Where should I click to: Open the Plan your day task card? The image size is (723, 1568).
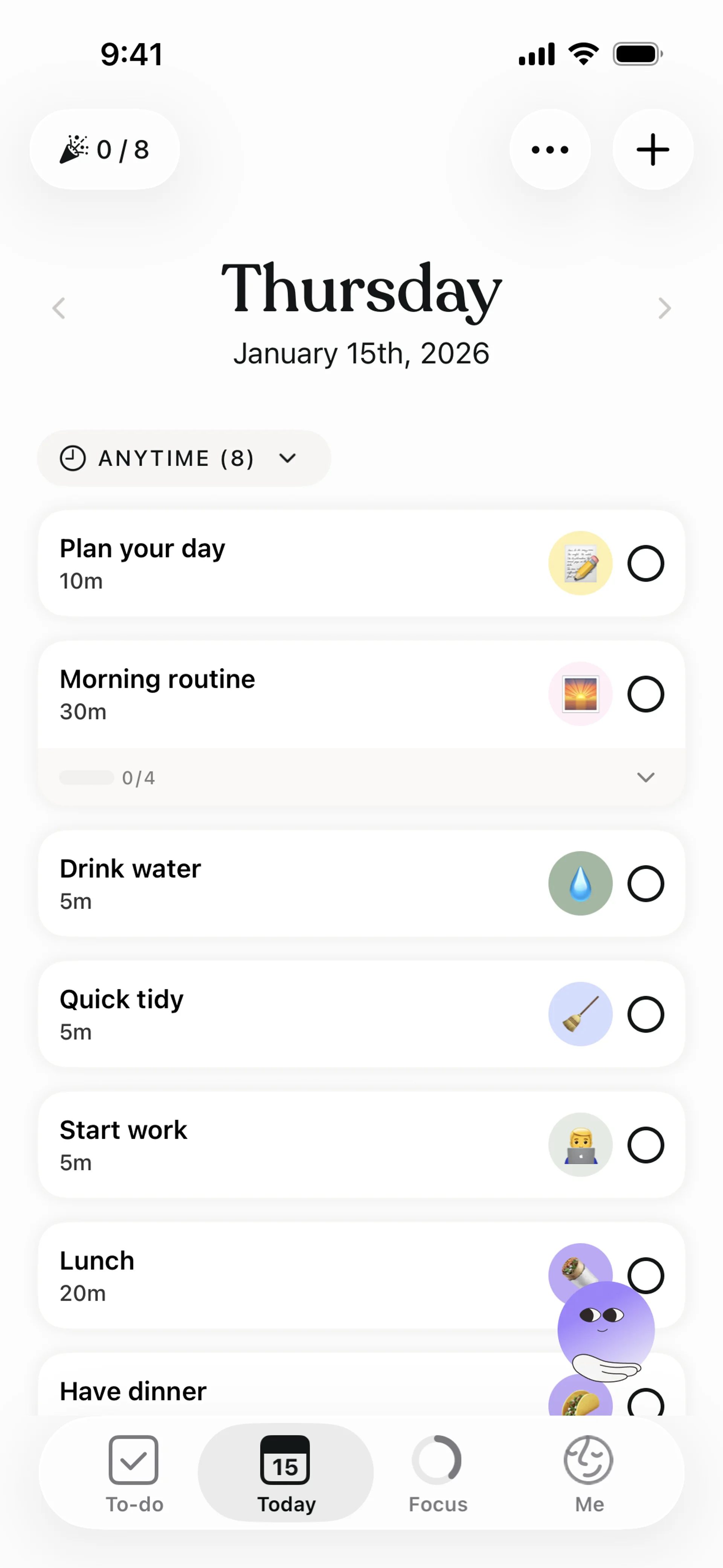pyautogui.click(x=274, y=564)
